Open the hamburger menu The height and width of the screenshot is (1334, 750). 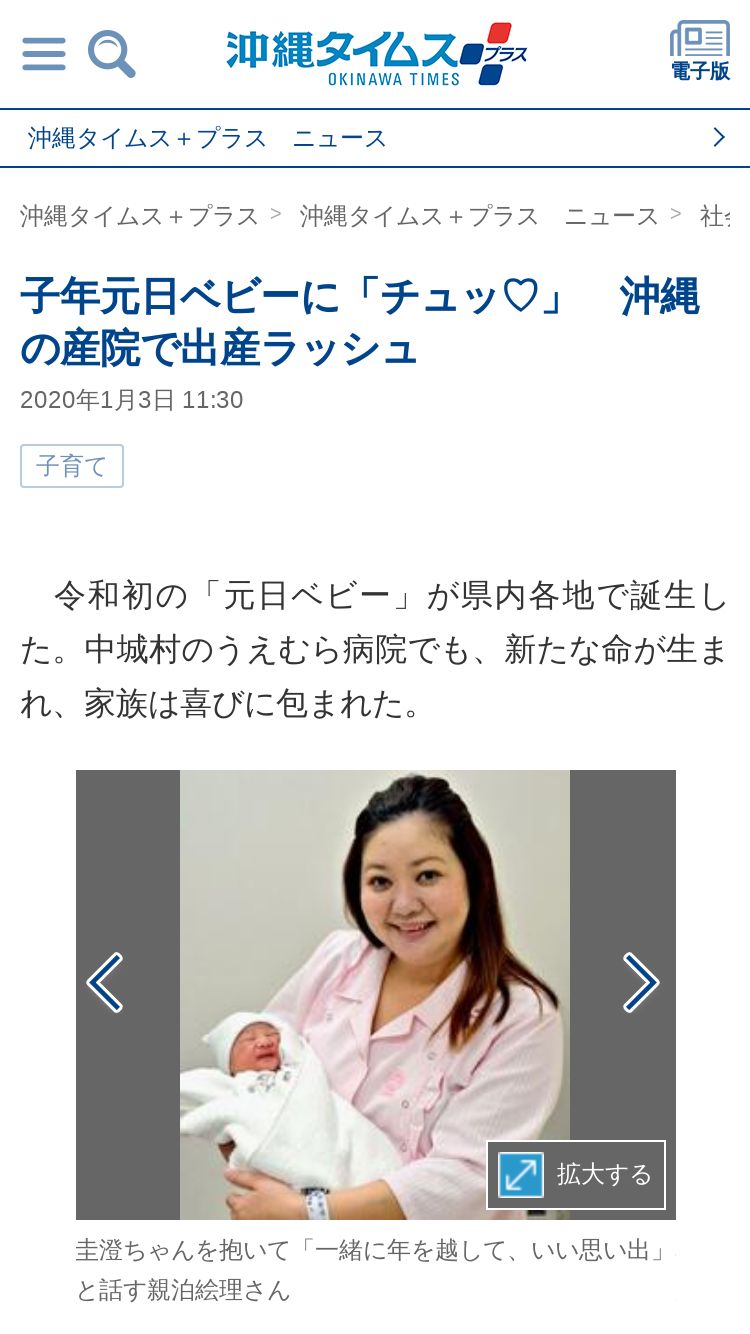click(x=44, y=54)
